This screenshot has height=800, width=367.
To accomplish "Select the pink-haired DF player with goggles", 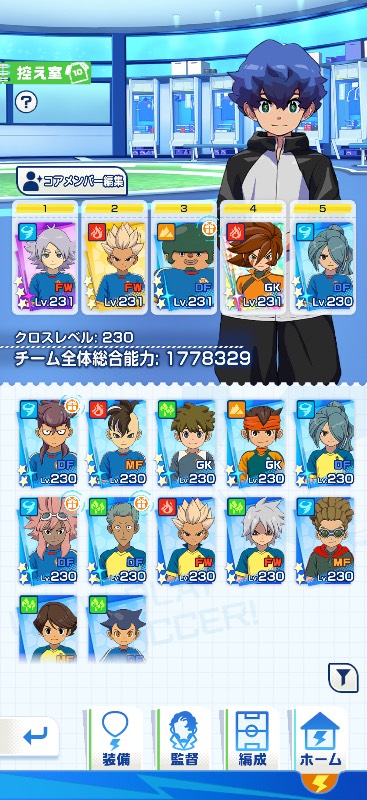I will [x=48, y=540].
